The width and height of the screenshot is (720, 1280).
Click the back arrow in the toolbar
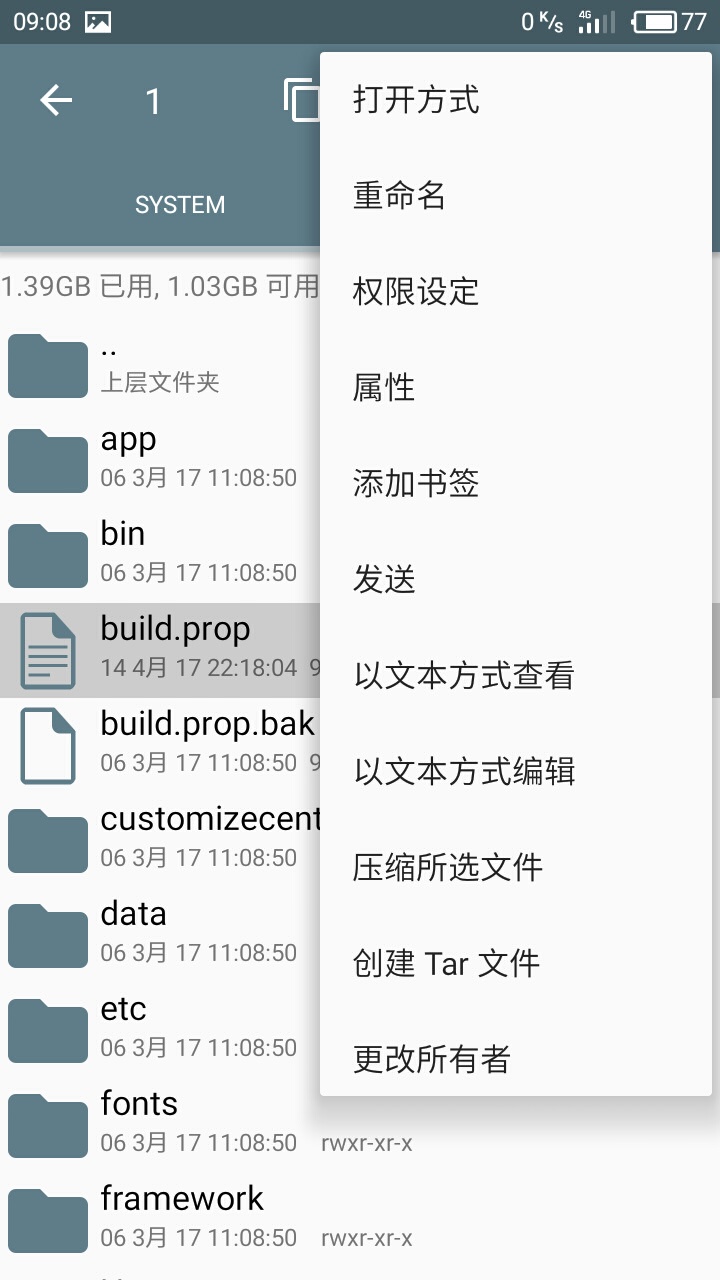click(x=55, y=99)
